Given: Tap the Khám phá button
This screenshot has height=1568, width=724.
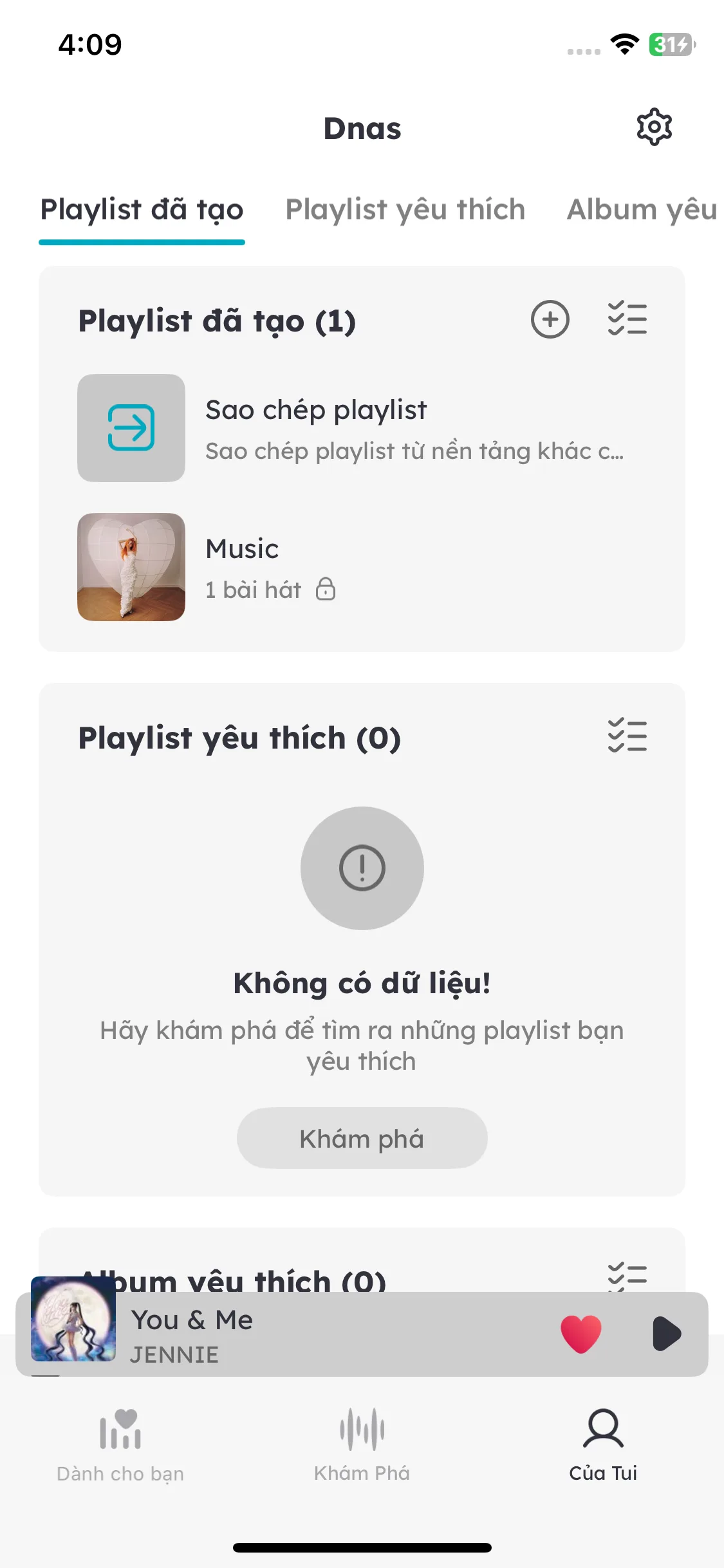Looking at the screenshot, I should [x=362, y=1138].
